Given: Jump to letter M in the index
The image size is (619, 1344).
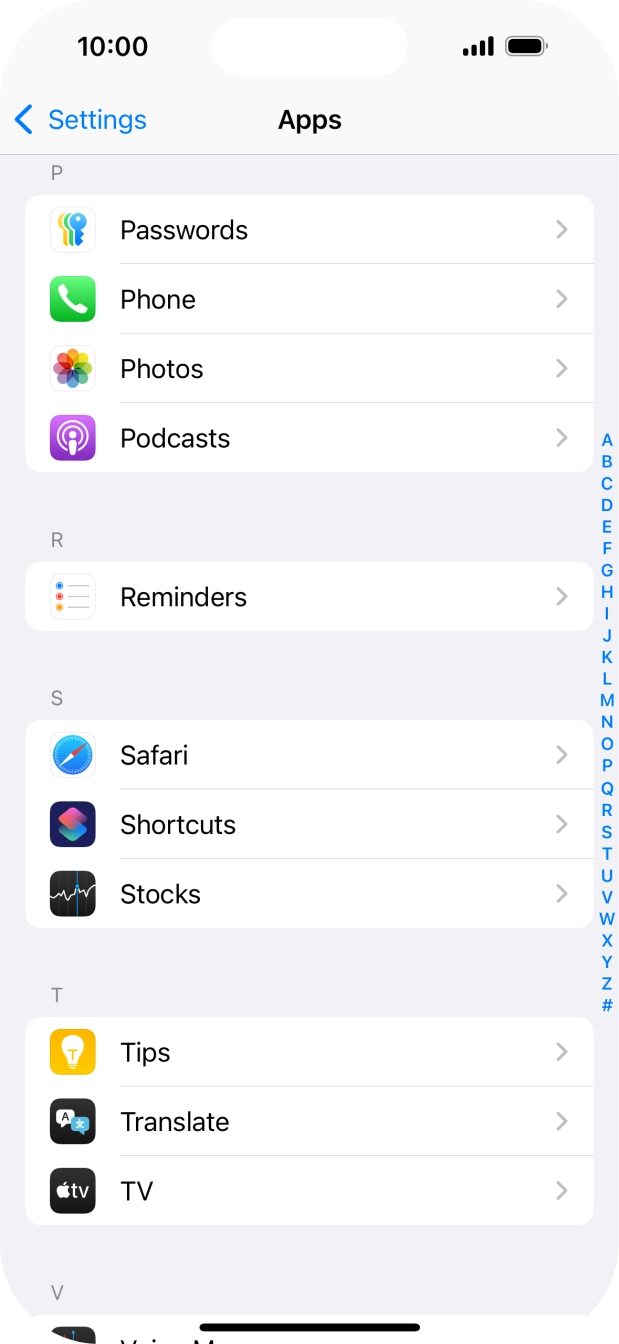Looking at the screenshot, I should click(607, 700).
